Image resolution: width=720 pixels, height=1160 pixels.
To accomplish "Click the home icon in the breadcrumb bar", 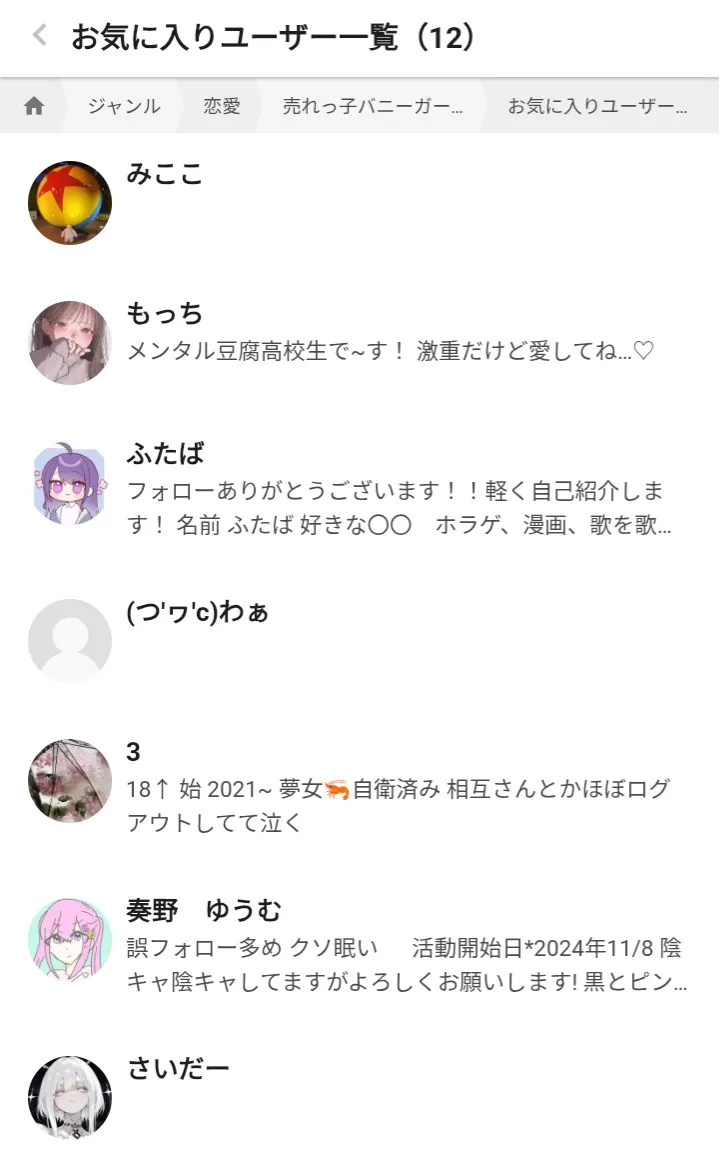I will click(35, 106).
